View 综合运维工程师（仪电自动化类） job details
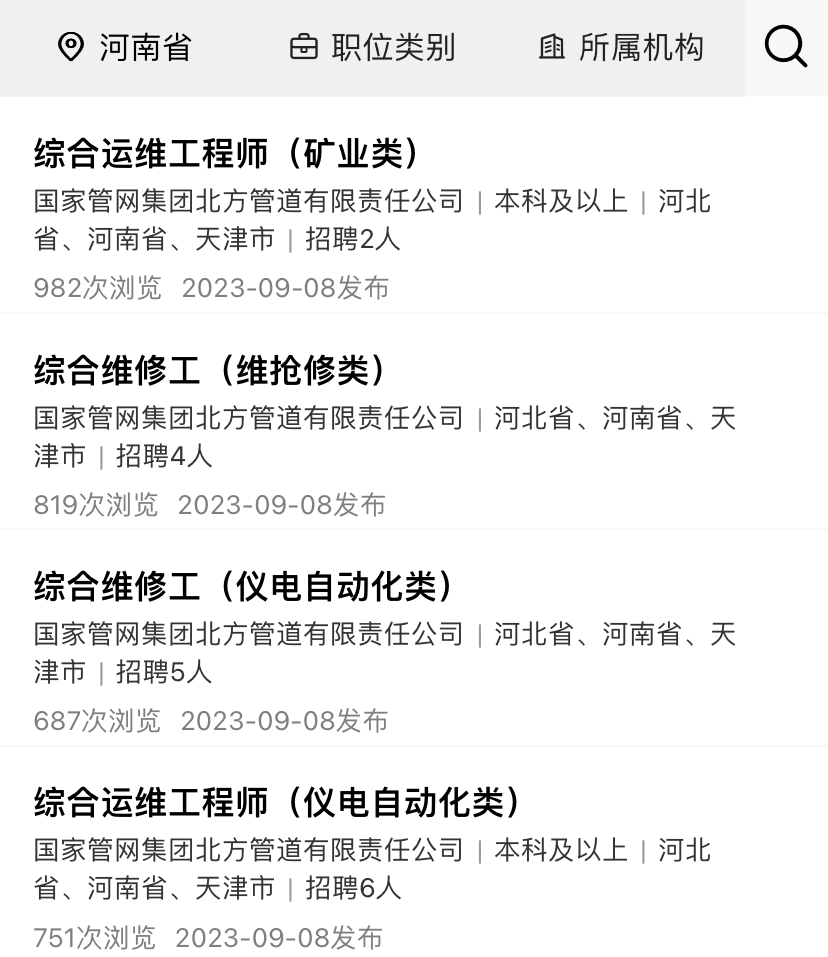Image resolution: width=828 pixels, height=957 pixels. point(279,802)
